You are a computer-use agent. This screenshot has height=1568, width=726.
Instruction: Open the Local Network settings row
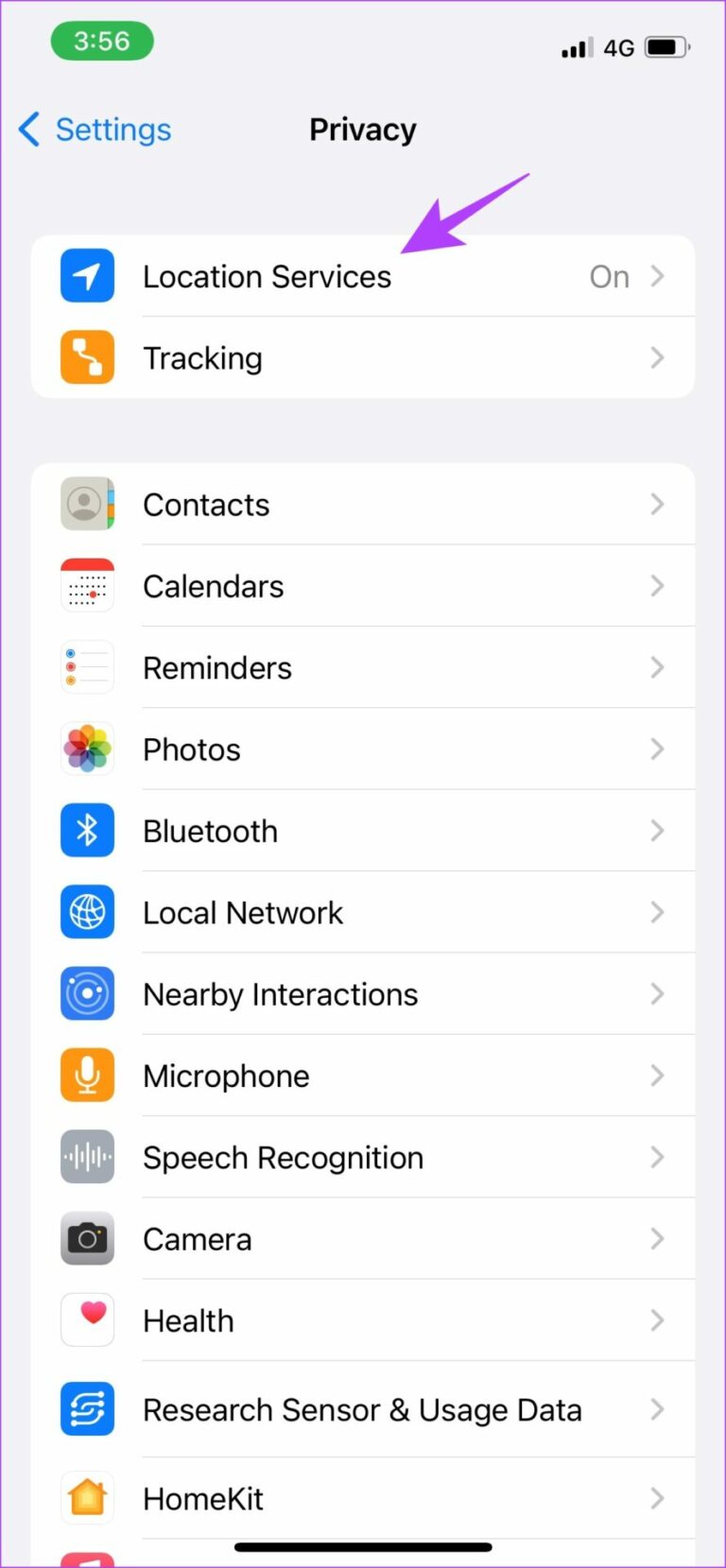pos(378,912)
